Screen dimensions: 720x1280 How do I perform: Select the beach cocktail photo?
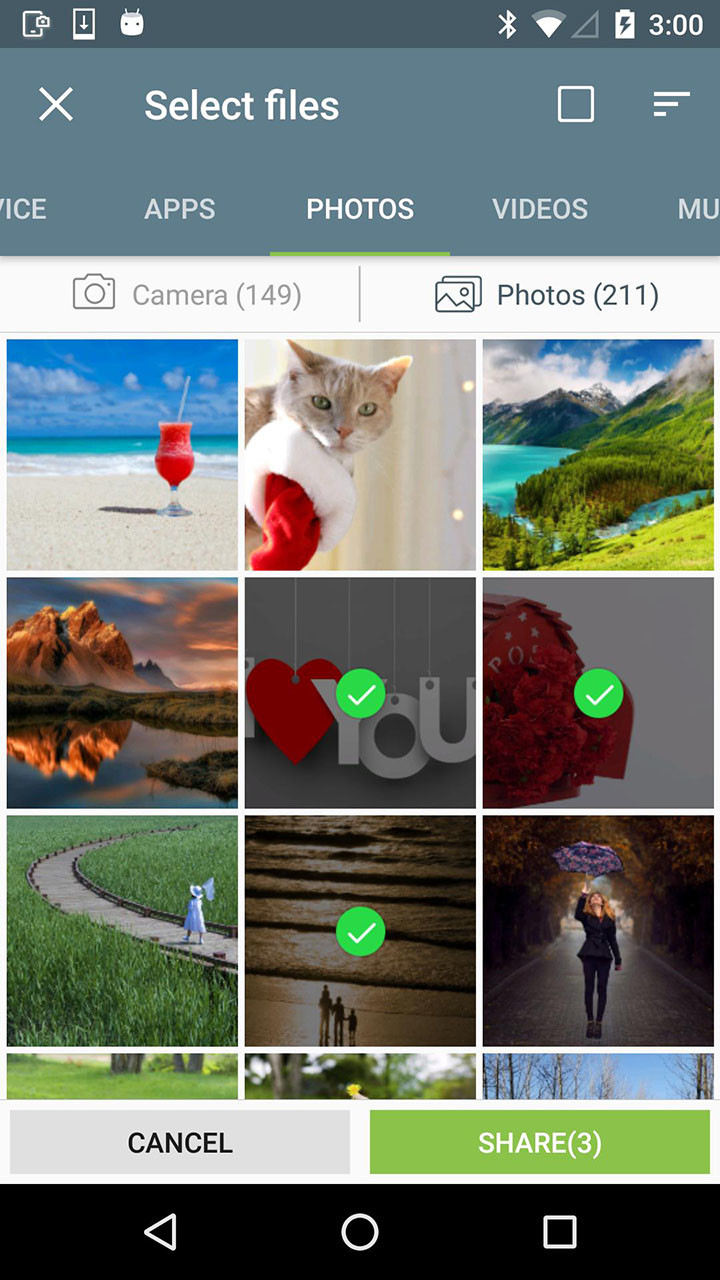pyautogui.click(x=122, y=455)
